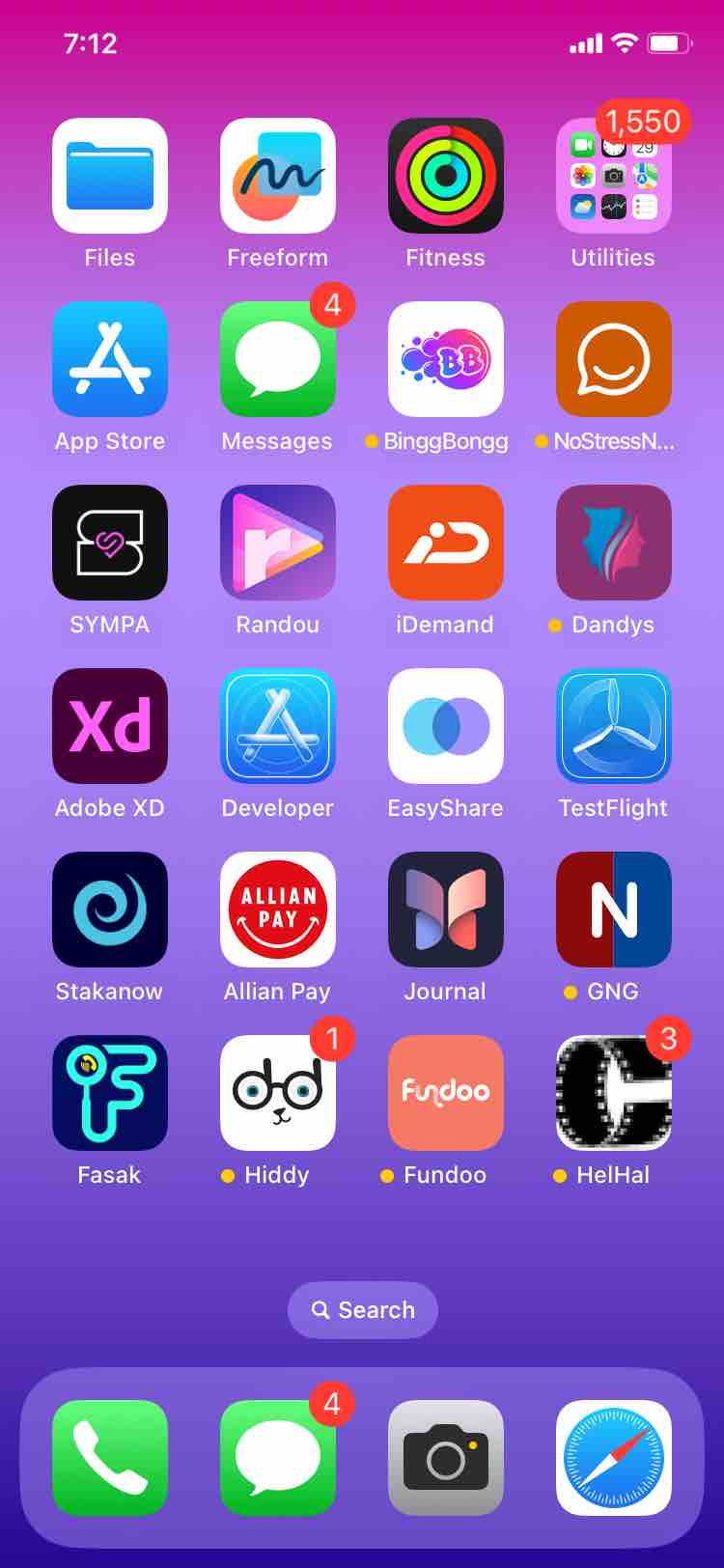Launch the Camera from the dock
724x1568 pixels.
point(446,1458)
